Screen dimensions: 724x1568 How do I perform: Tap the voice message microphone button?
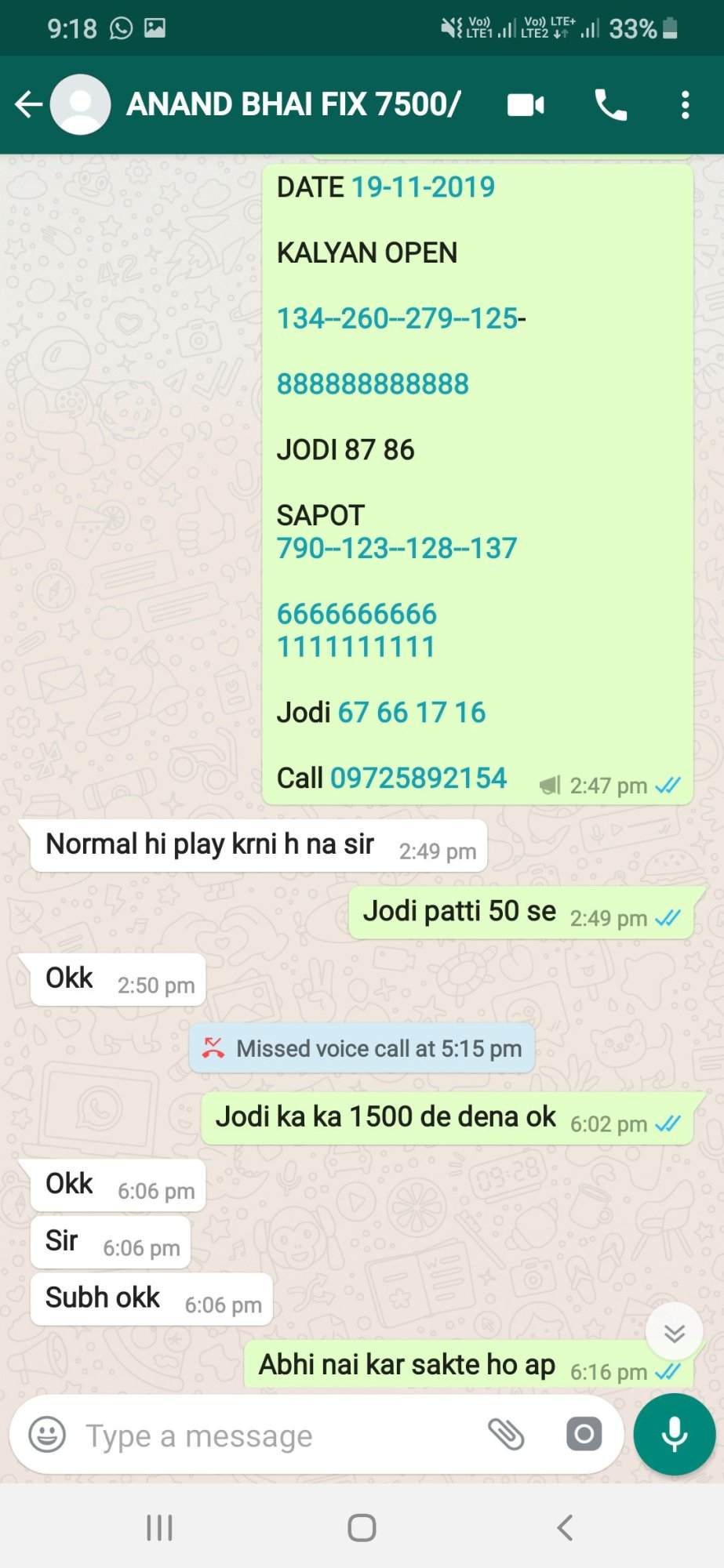coord(675,1435)
